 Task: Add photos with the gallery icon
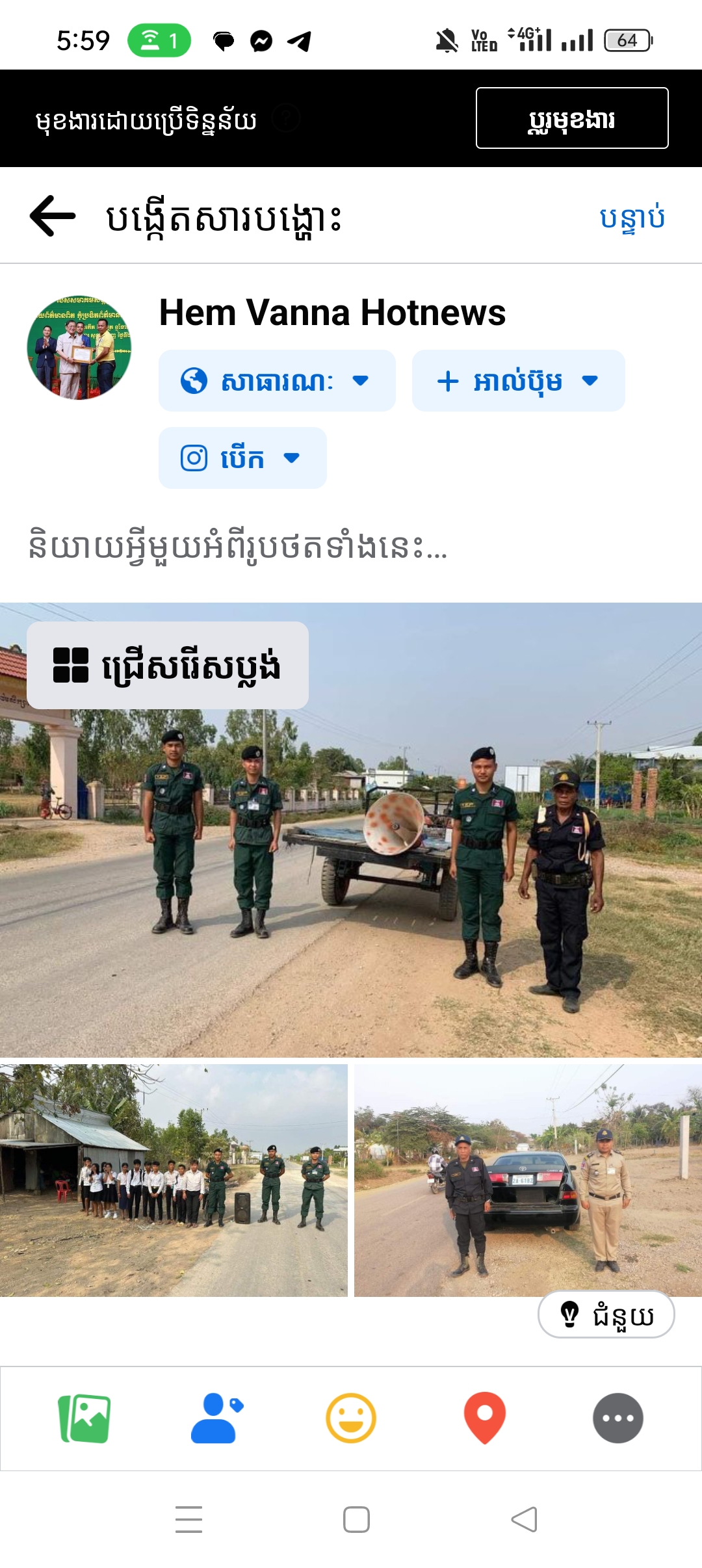pos(84,1418)
